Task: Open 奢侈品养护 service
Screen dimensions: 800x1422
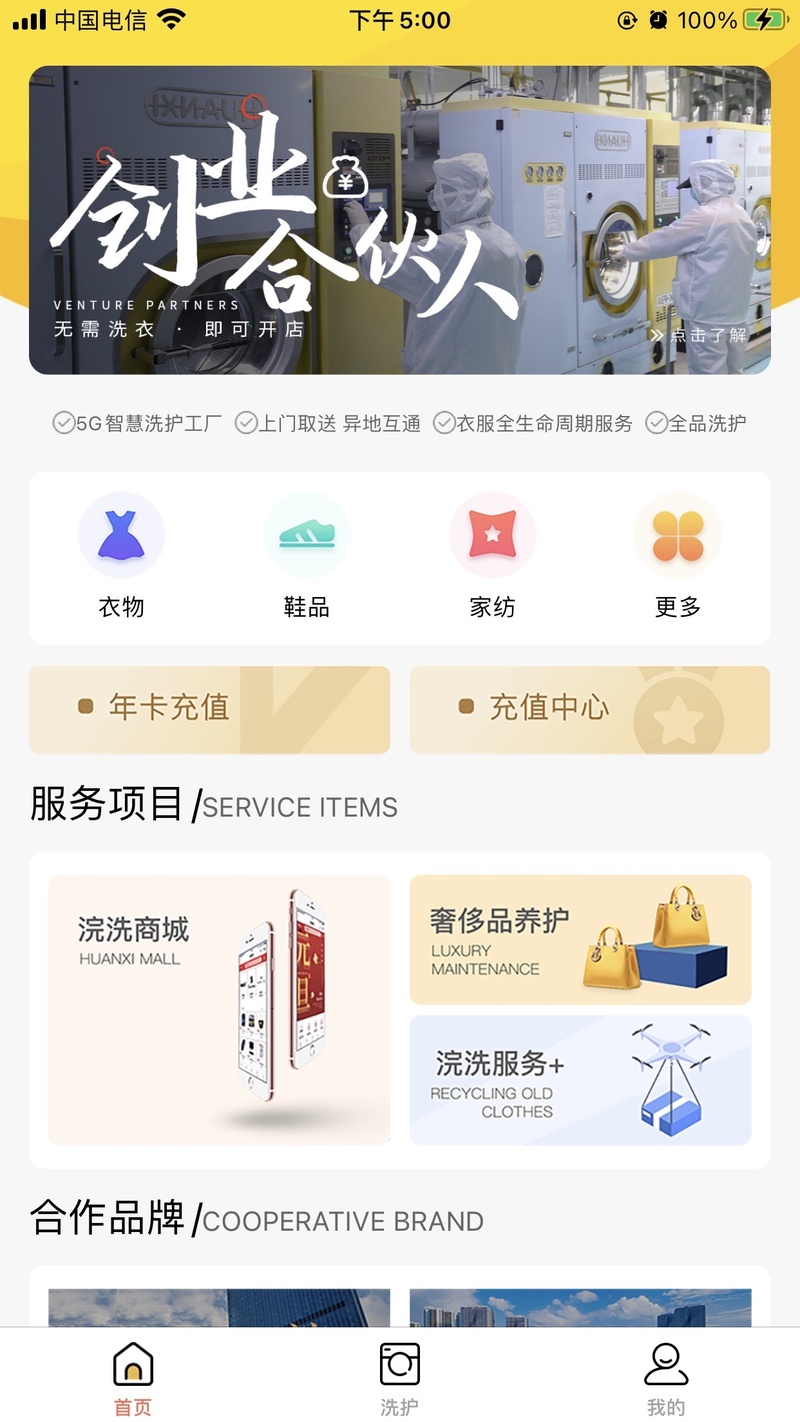Action: [x=580, y=940]
